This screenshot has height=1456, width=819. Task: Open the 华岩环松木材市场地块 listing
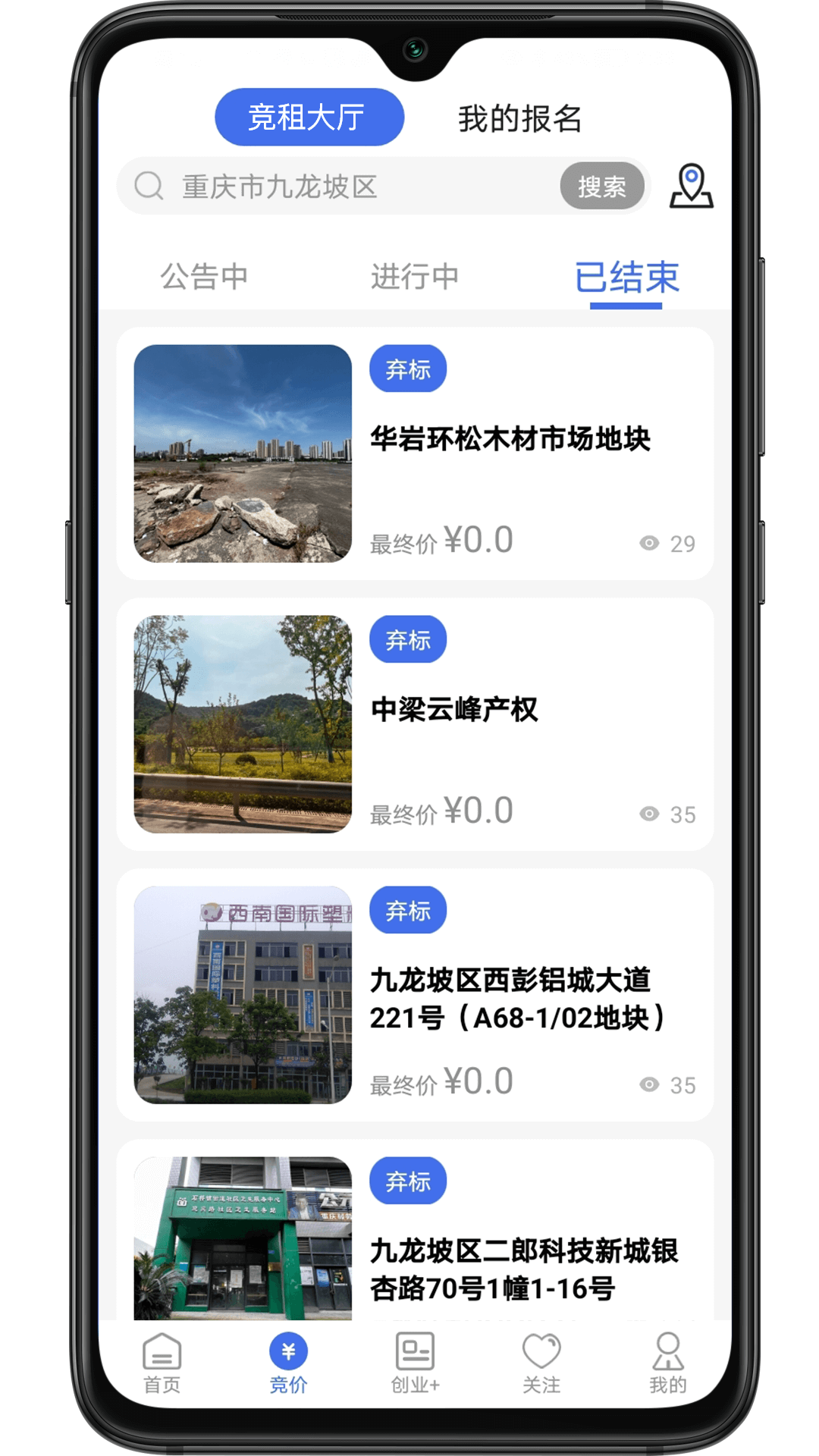click(x=510, y=439)
